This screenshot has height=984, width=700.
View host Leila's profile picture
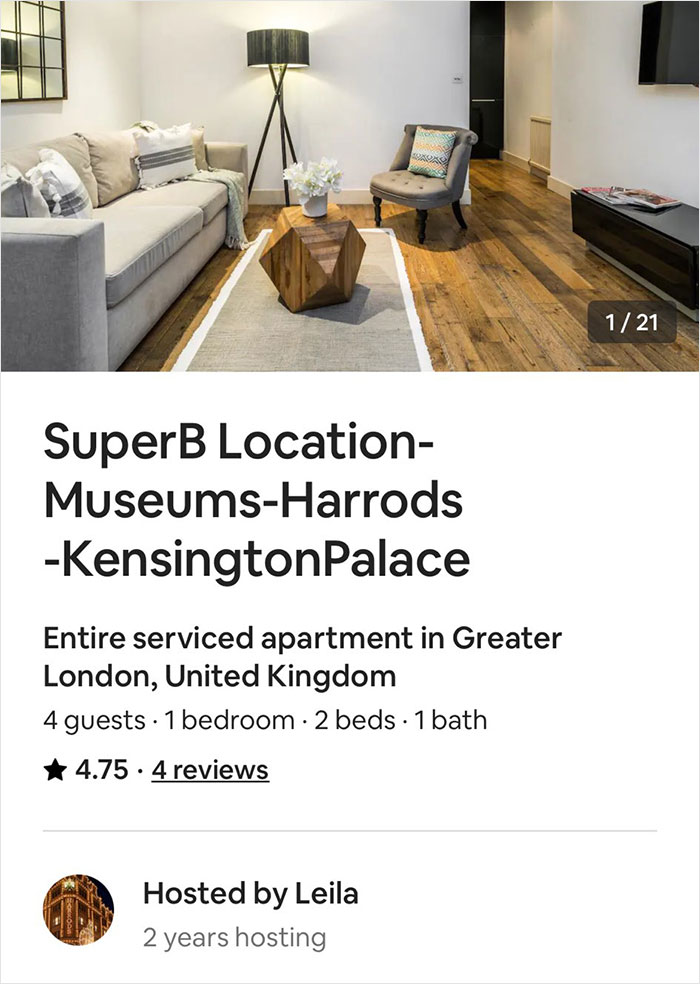point(78,910)
